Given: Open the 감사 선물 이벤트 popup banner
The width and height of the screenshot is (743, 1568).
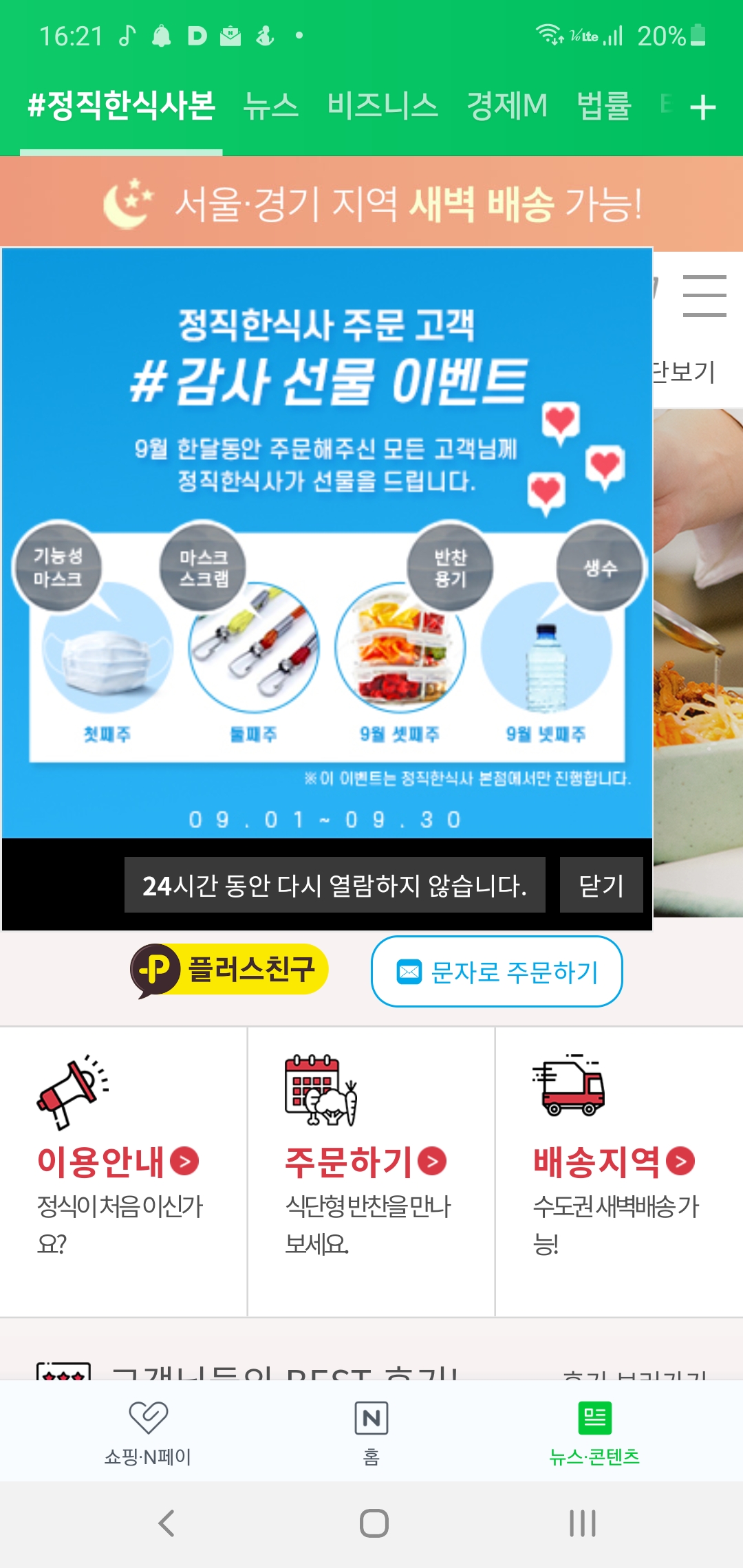Looking at the screenshot, I should [x=327, y=543].
